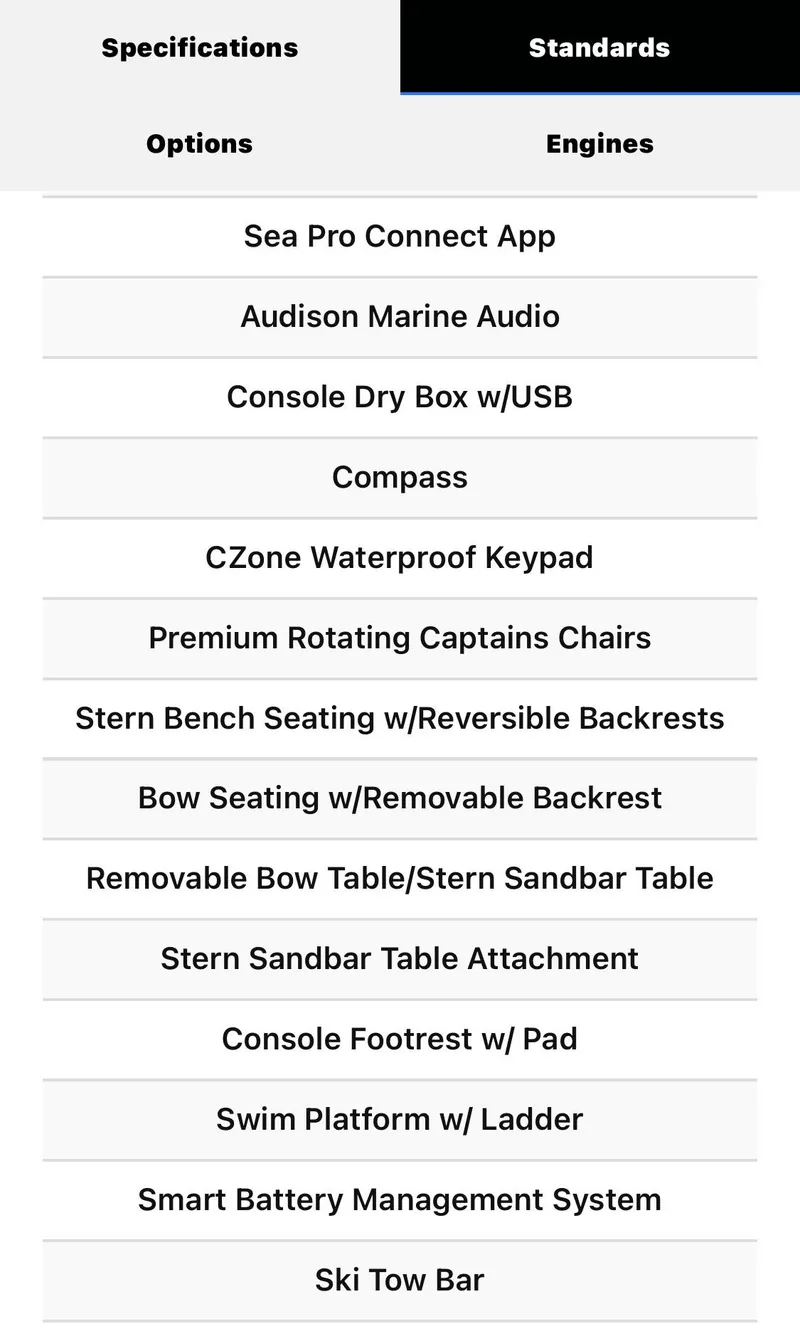Click the Ski Tow Bar item
This screenshot has width=800, height=1328.
tap(400, 1280)
